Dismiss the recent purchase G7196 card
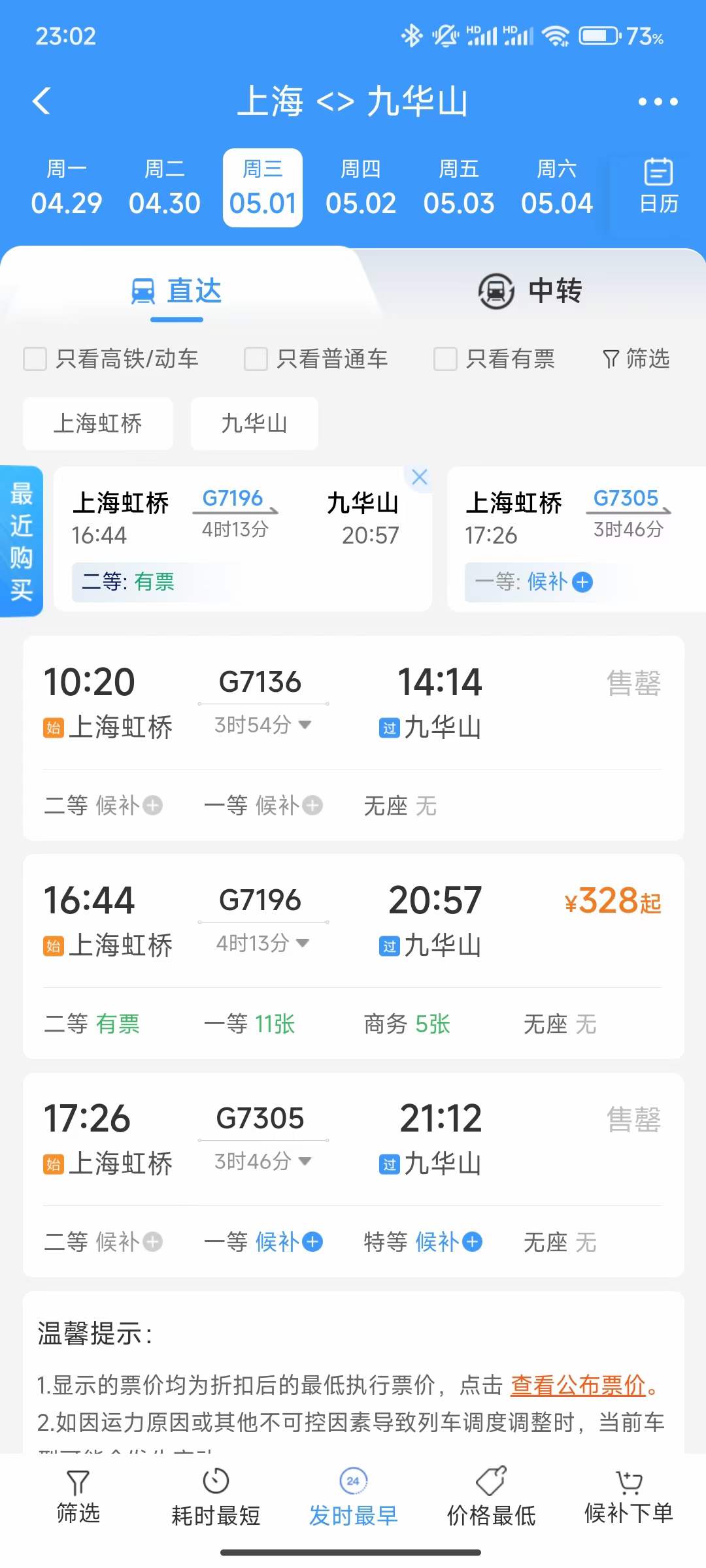Screen dimensions: 706x1568 pos(420,477)
